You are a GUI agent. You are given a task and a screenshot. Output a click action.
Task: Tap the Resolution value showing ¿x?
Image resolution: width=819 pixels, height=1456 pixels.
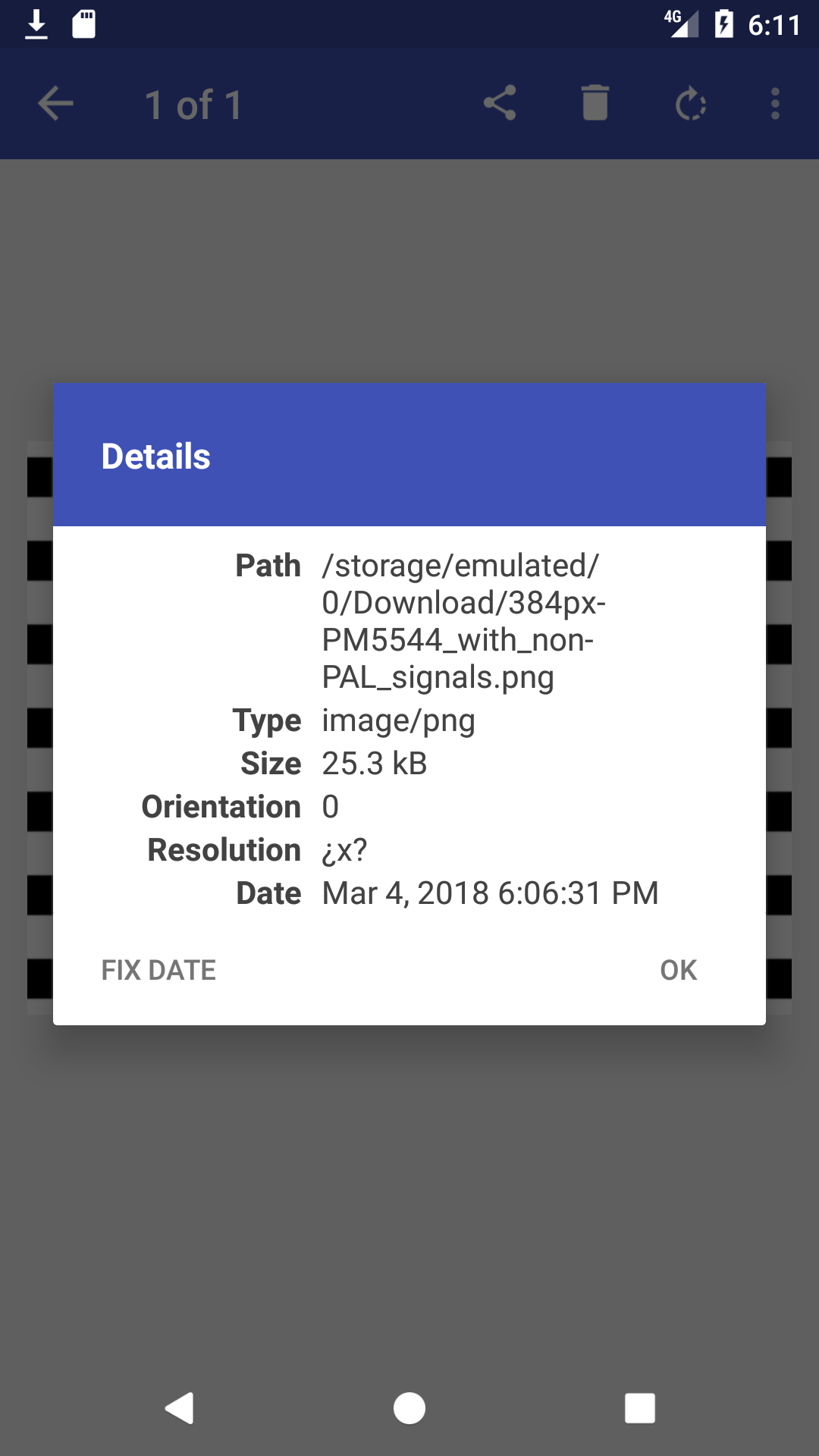[344, 849]
